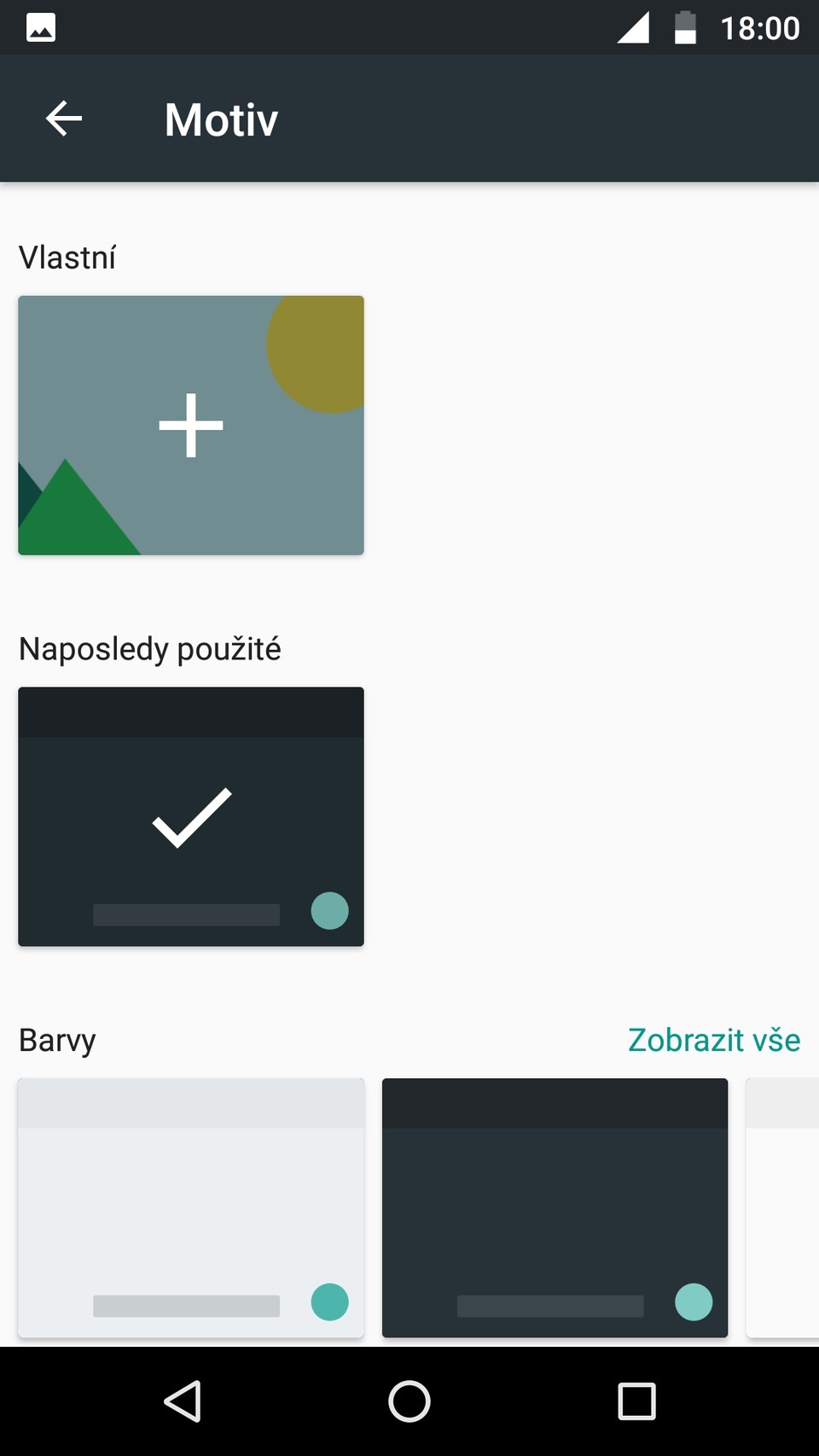Screen dimensions: 819x1456
Task: Add a custom theme under Vlastní
Action: [191, 425]
